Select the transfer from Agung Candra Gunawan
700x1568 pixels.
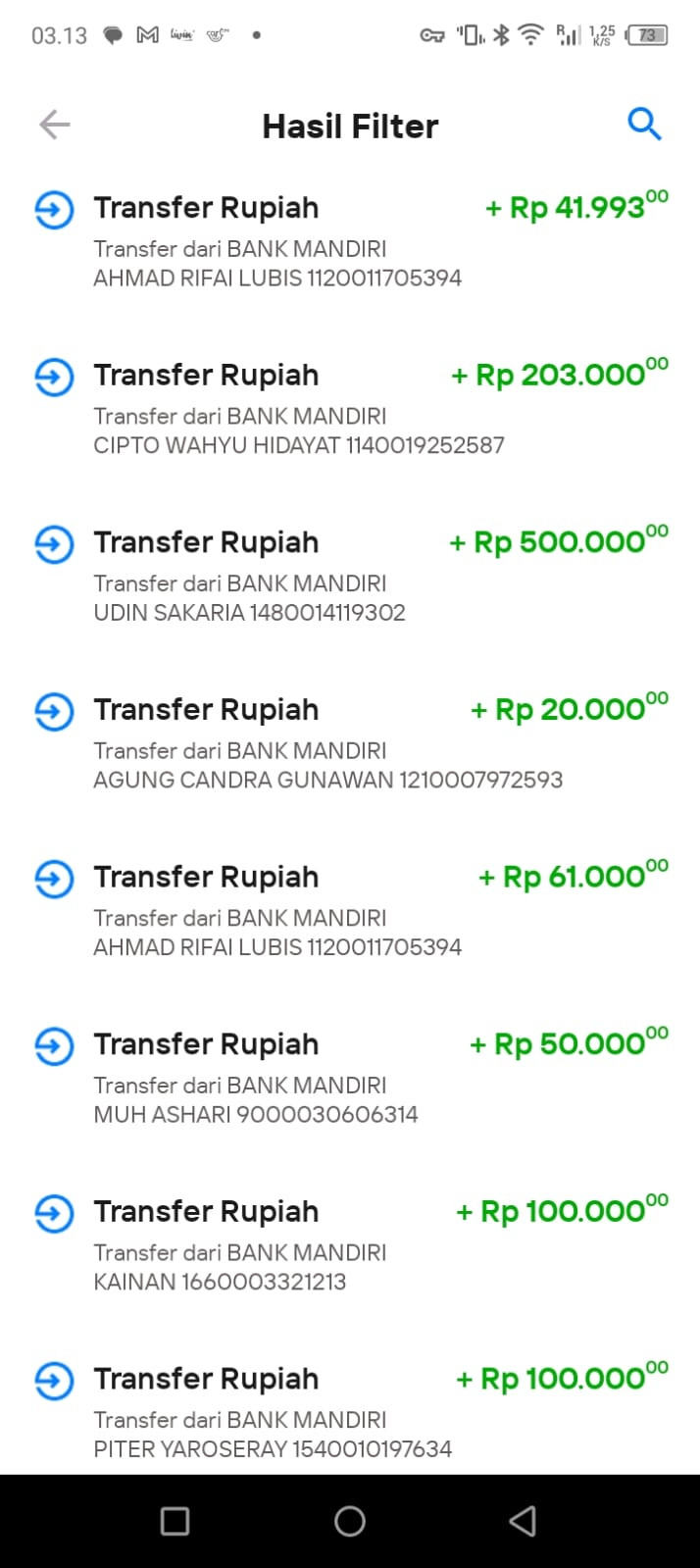tap(350, 743)
